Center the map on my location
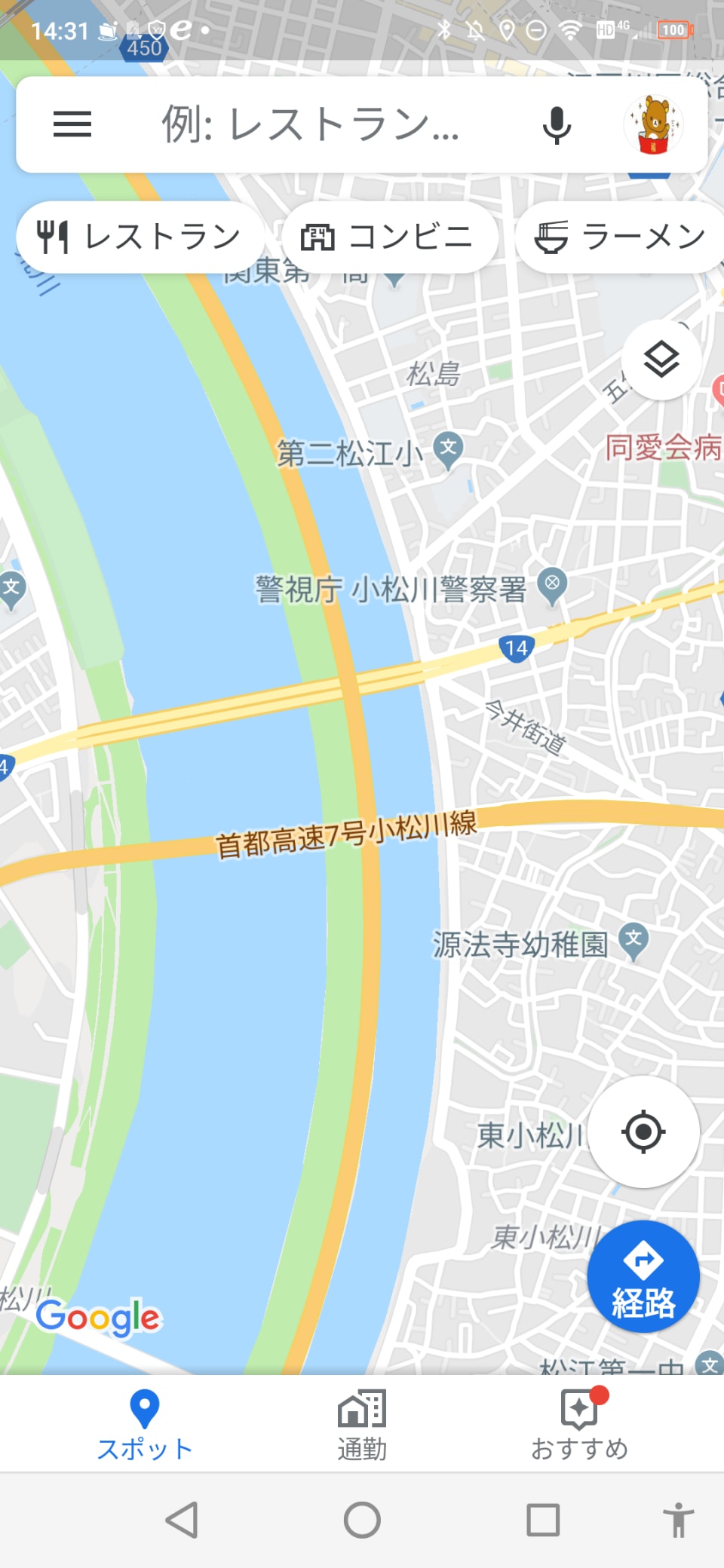Screen dimensions: 724x1568 tap(643, 1132)
